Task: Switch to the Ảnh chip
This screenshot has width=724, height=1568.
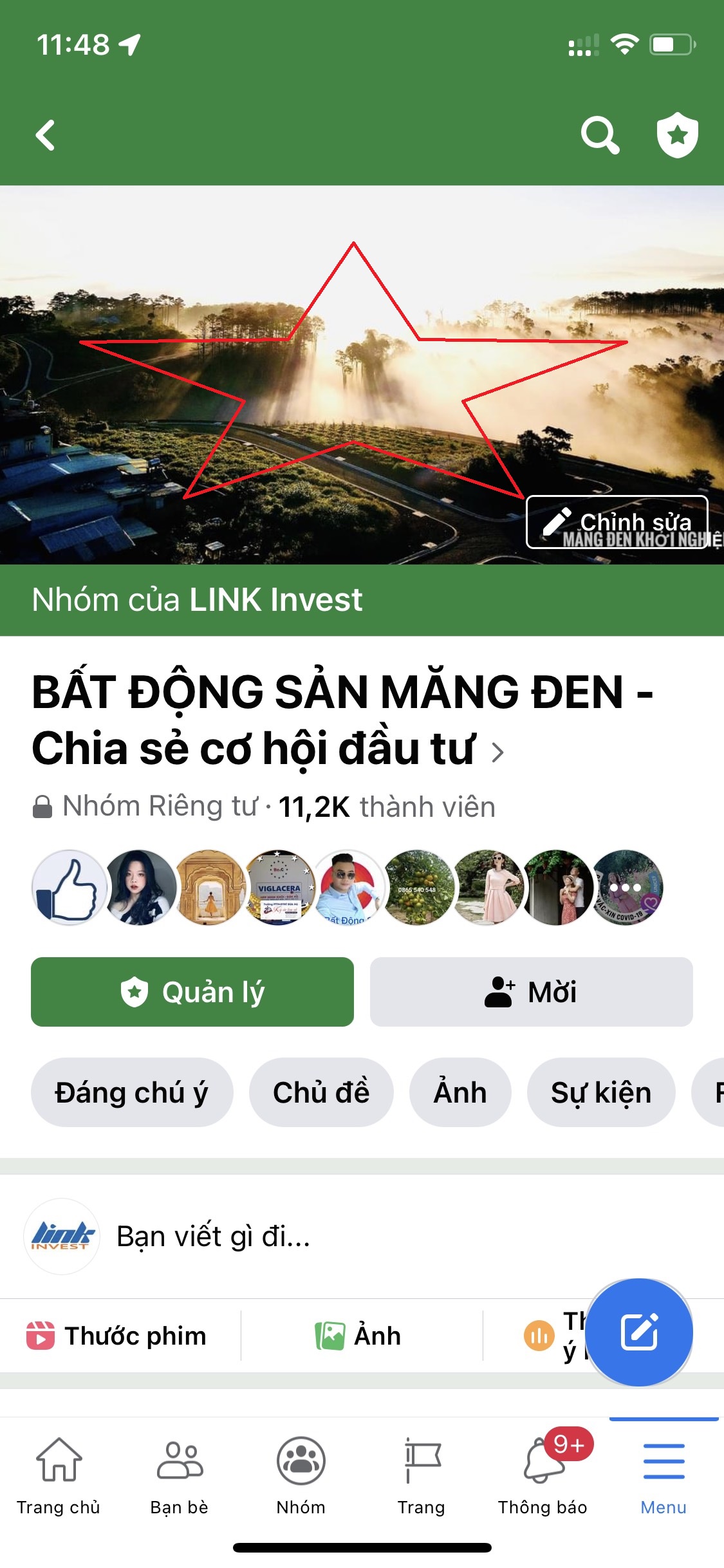Action: click(x=460, y=1092)
